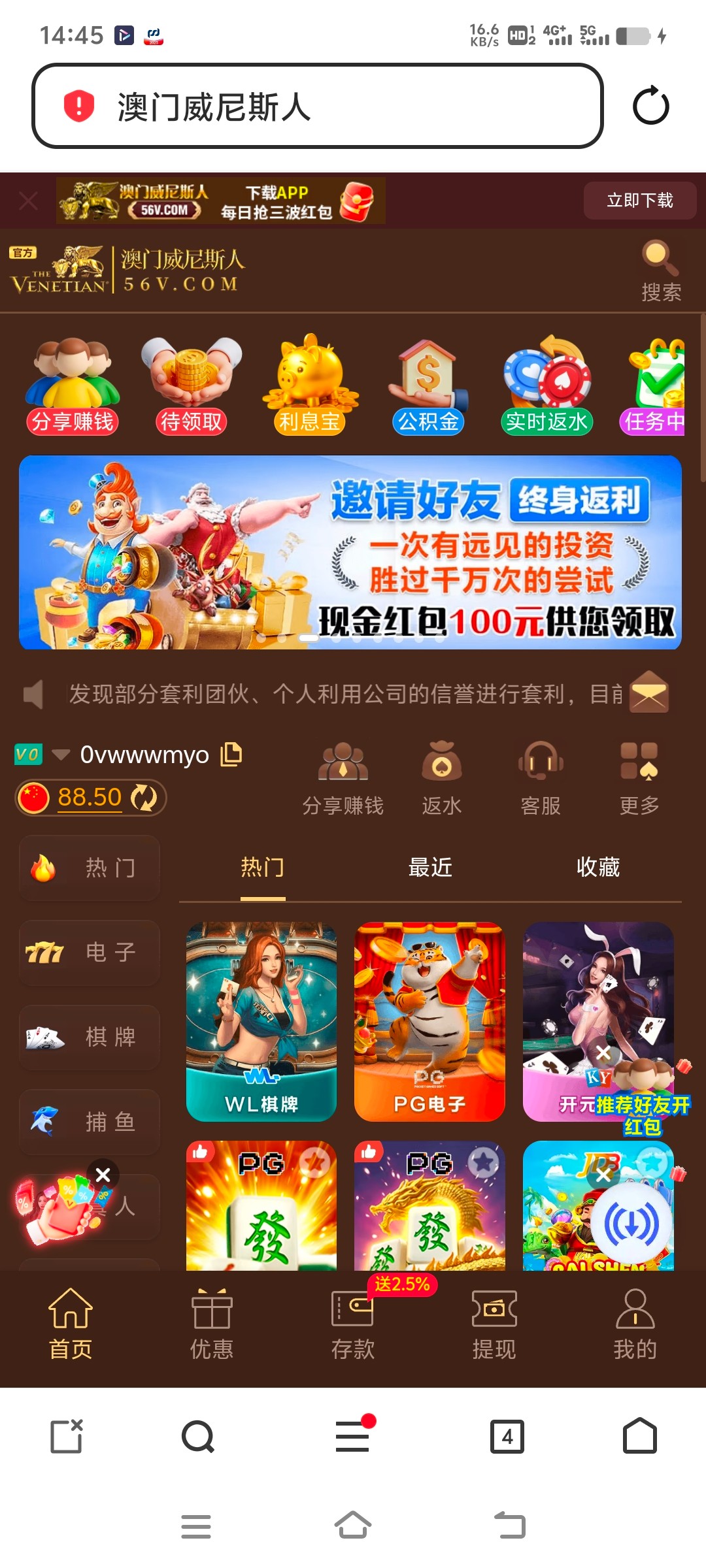
Task: Open the 实时返水 shortcut
Action: click(546, 385)
